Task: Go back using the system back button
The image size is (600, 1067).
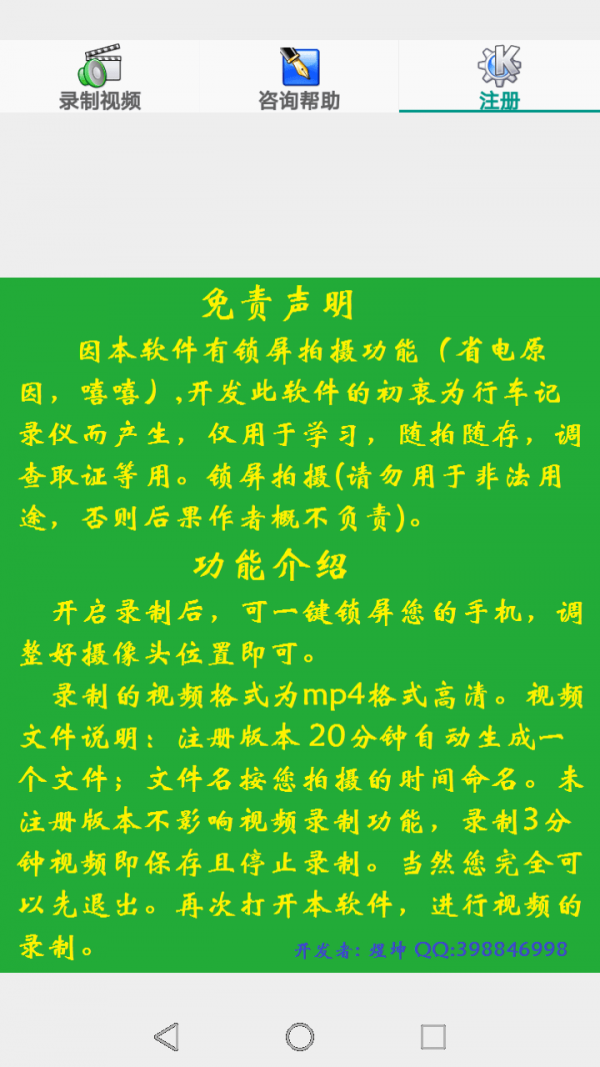Action: click(166, 1037)
